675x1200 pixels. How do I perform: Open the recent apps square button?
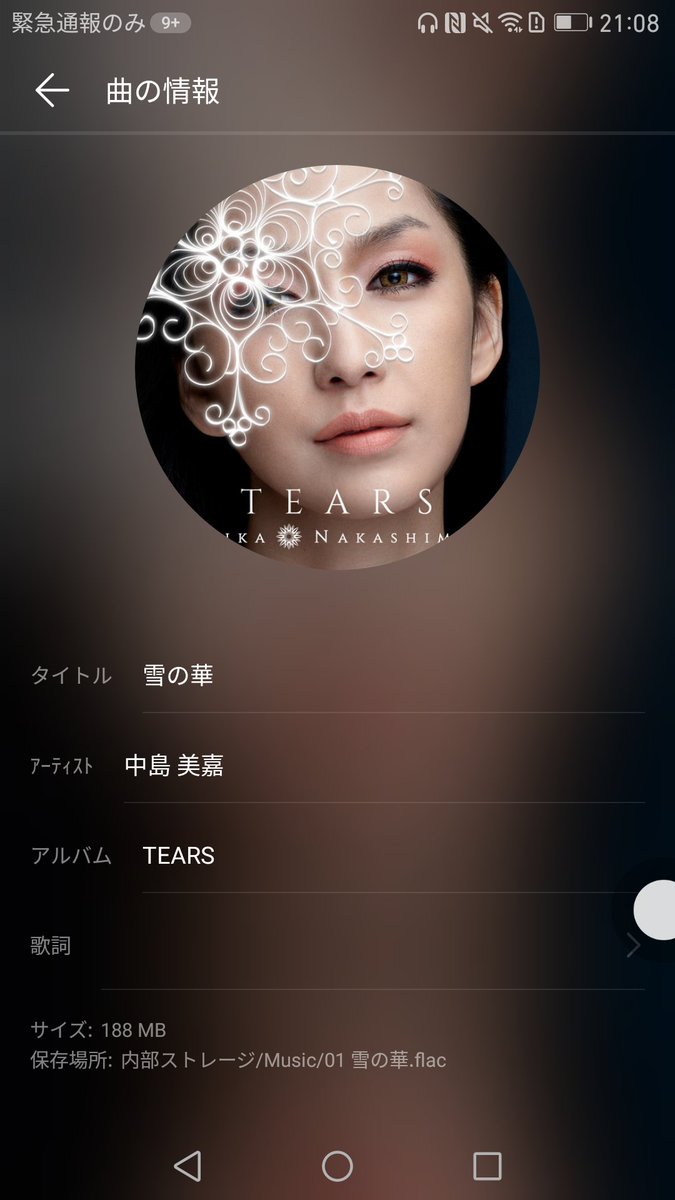coord(487,1166)
